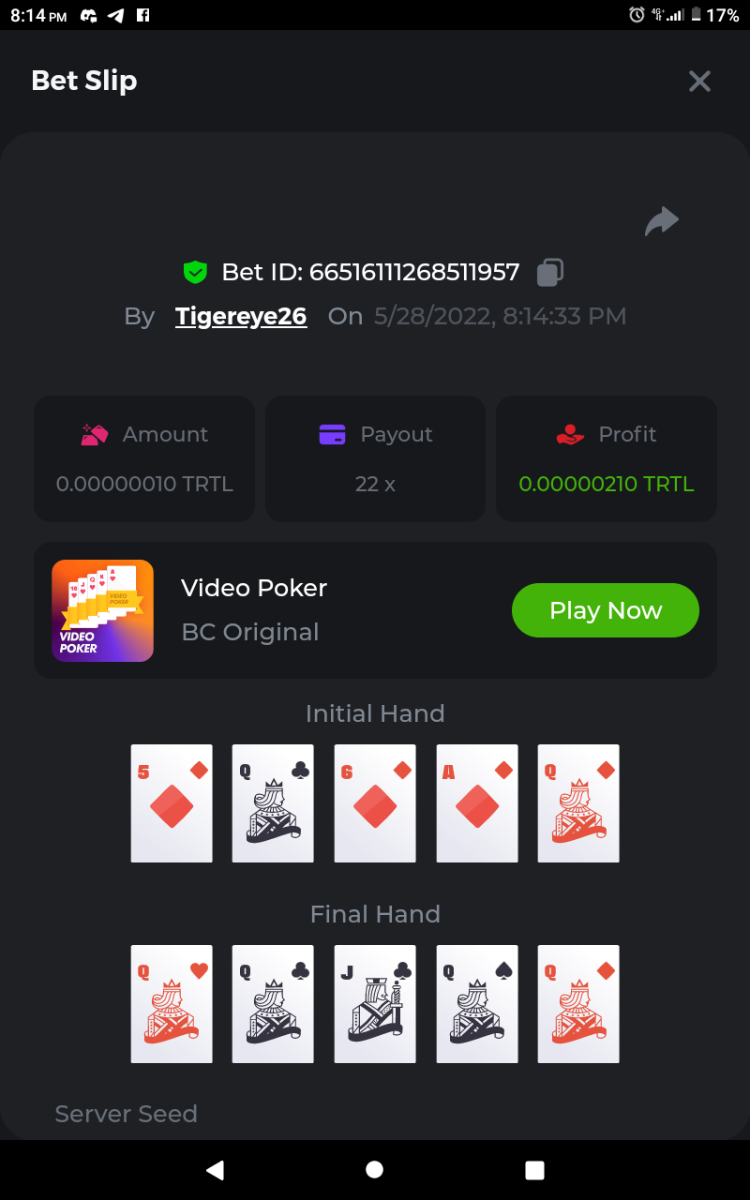Screen dimensions: 750x1200
Task: Go back using system navigation
Action: click(215, 1170)
